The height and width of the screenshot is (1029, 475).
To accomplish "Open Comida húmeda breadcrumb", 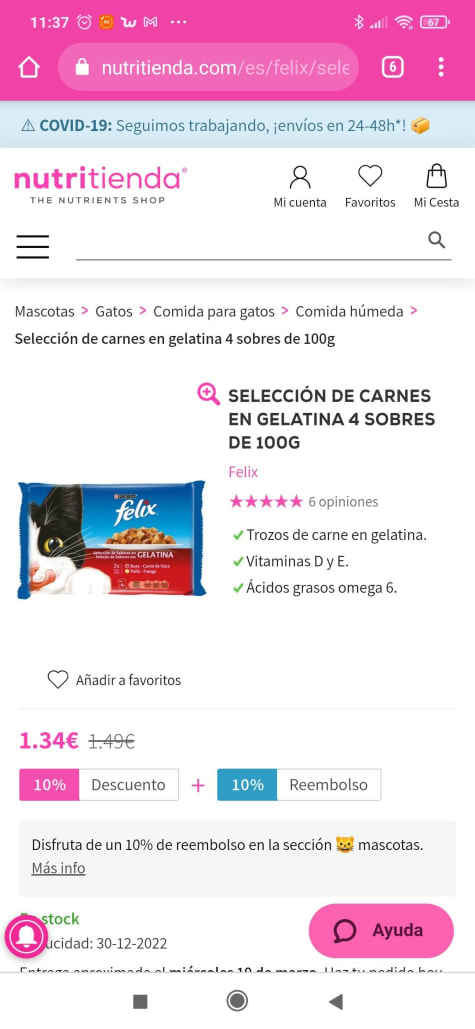I will (349, 312).
